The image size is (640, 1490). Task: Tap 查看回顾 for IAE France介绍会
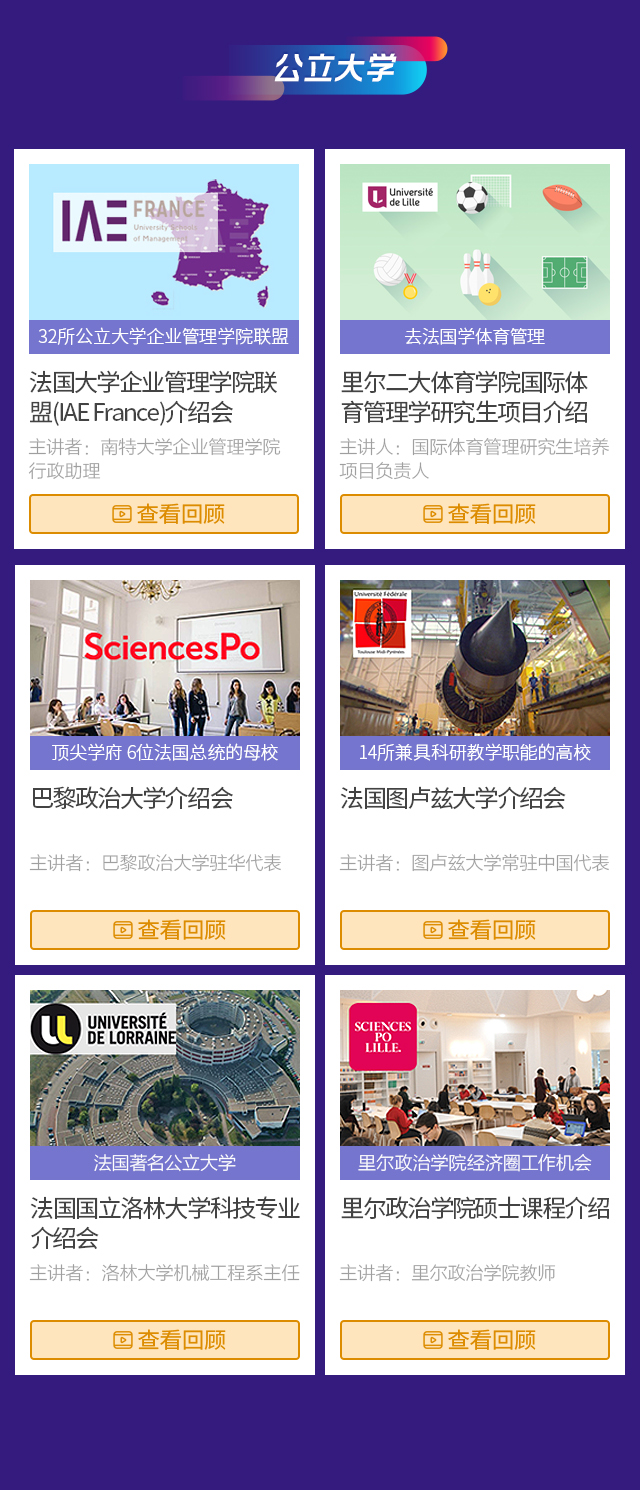[164, 514]
